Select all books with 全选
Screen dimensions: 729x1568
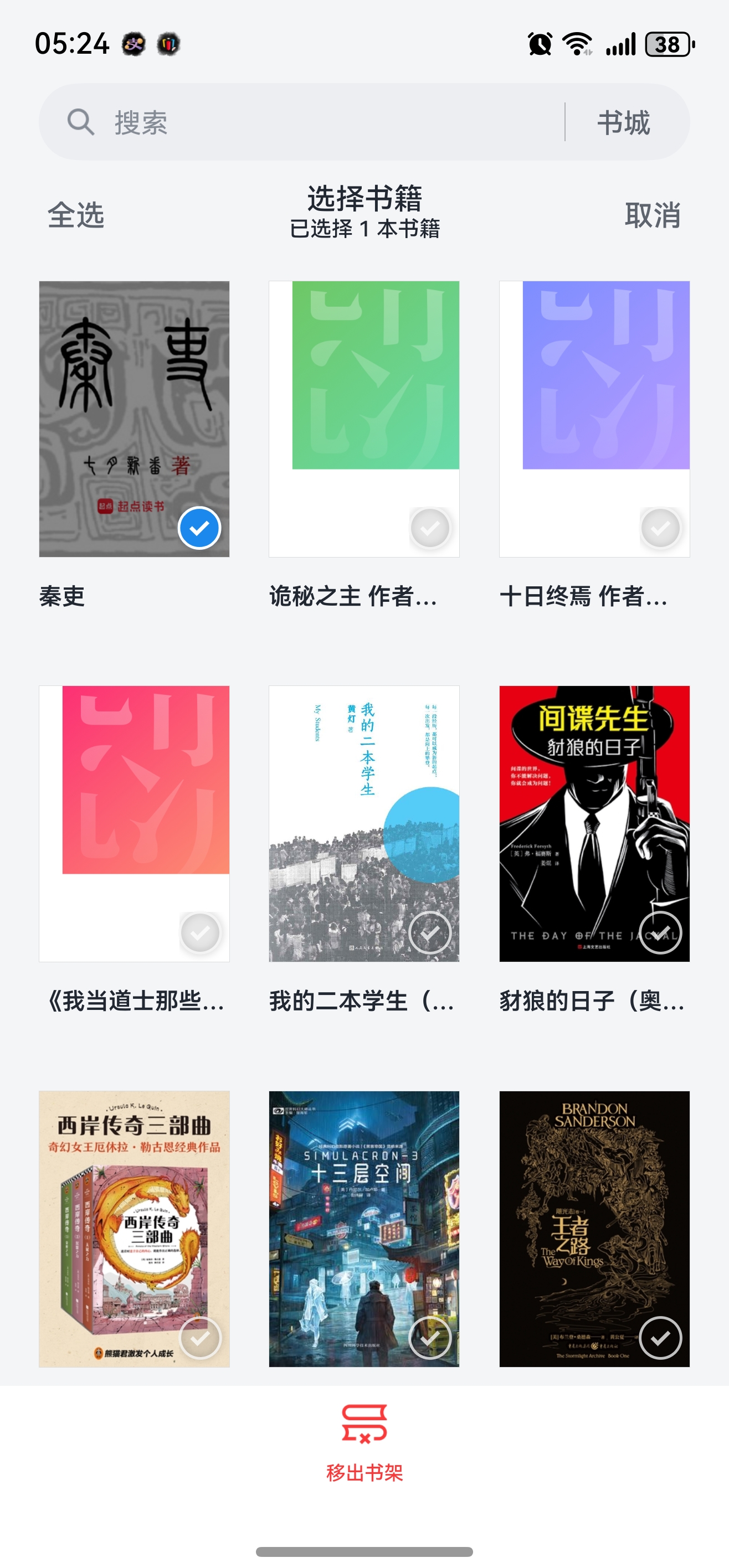pos(76,215)
